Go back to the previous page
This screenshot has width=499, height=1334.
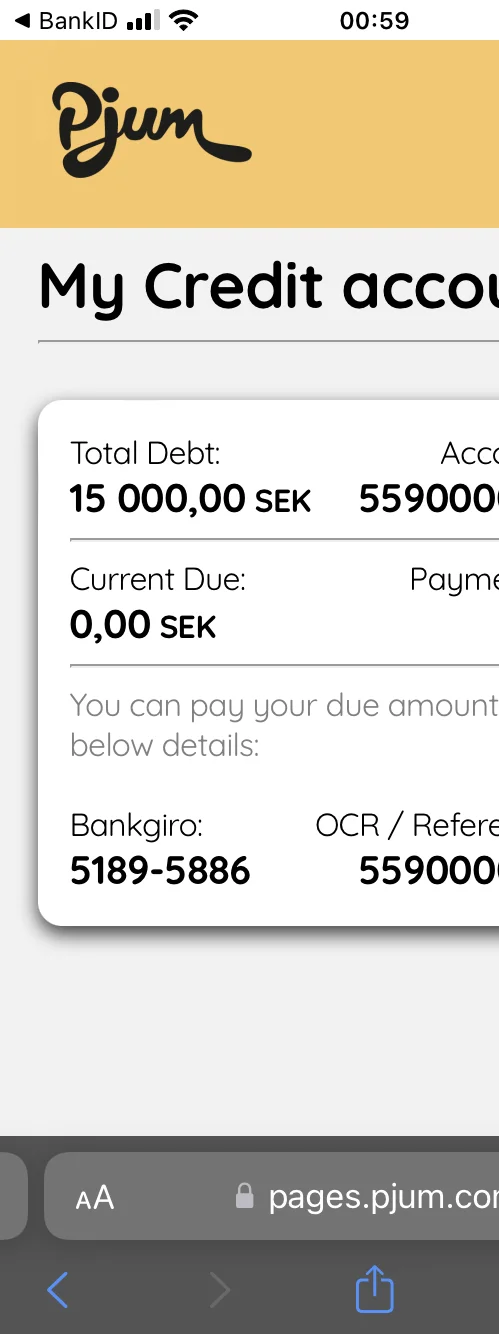click(58, 1290)
